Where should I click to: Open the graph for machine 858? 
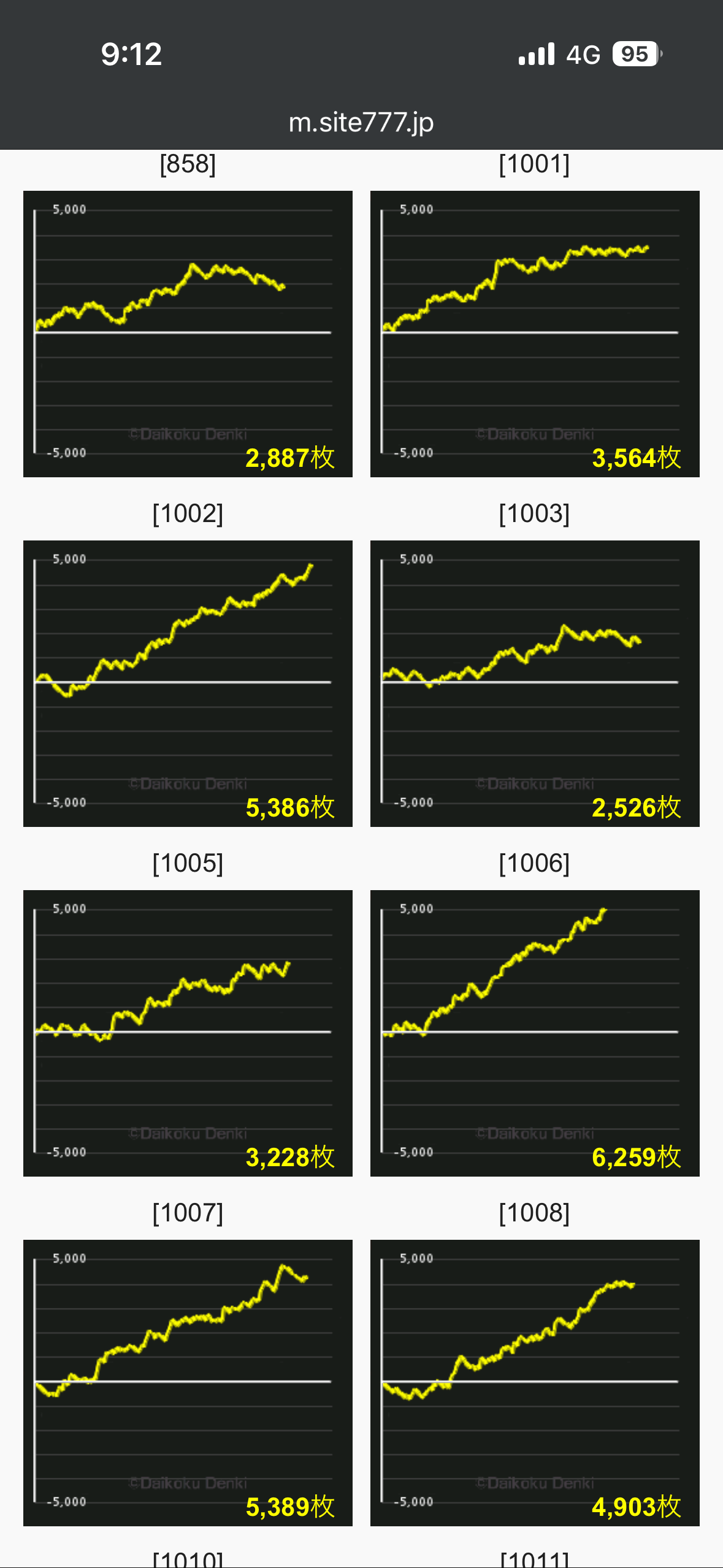(x=188, y=334)
